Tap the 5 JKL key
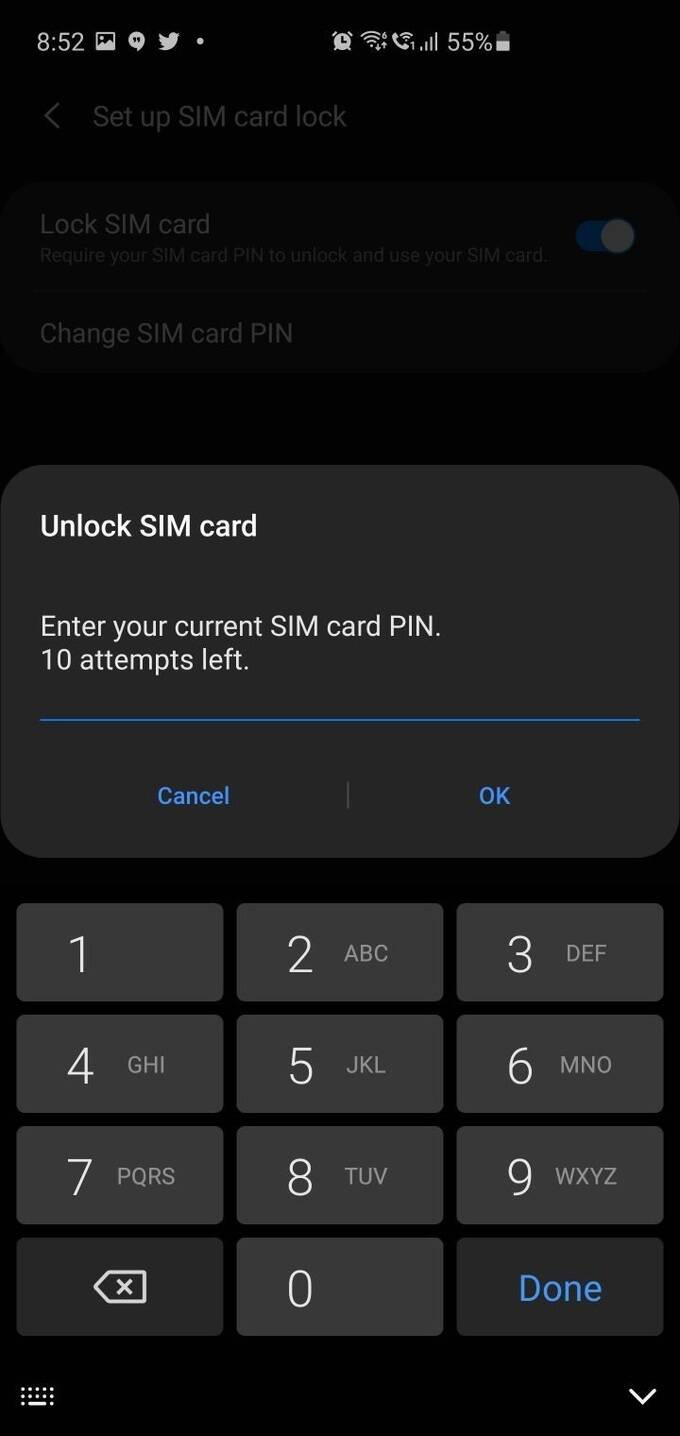680x1436 pixels. (x=340, y=1065)
